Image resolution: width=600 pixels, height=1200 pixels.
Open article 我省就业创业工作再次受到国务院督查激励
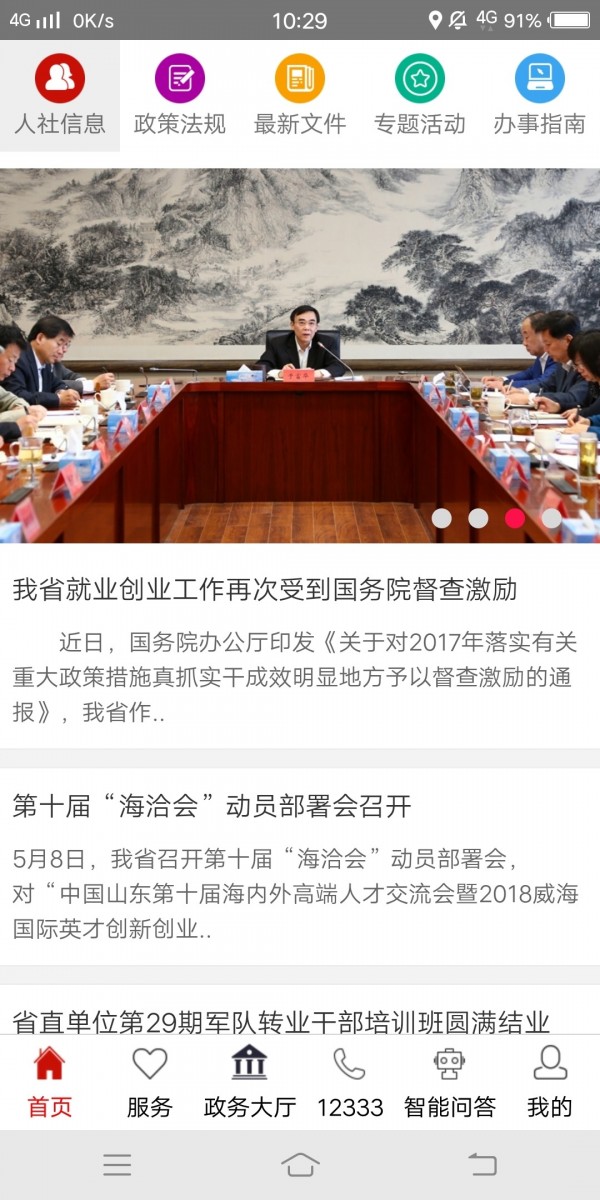(x=265, y=590)
